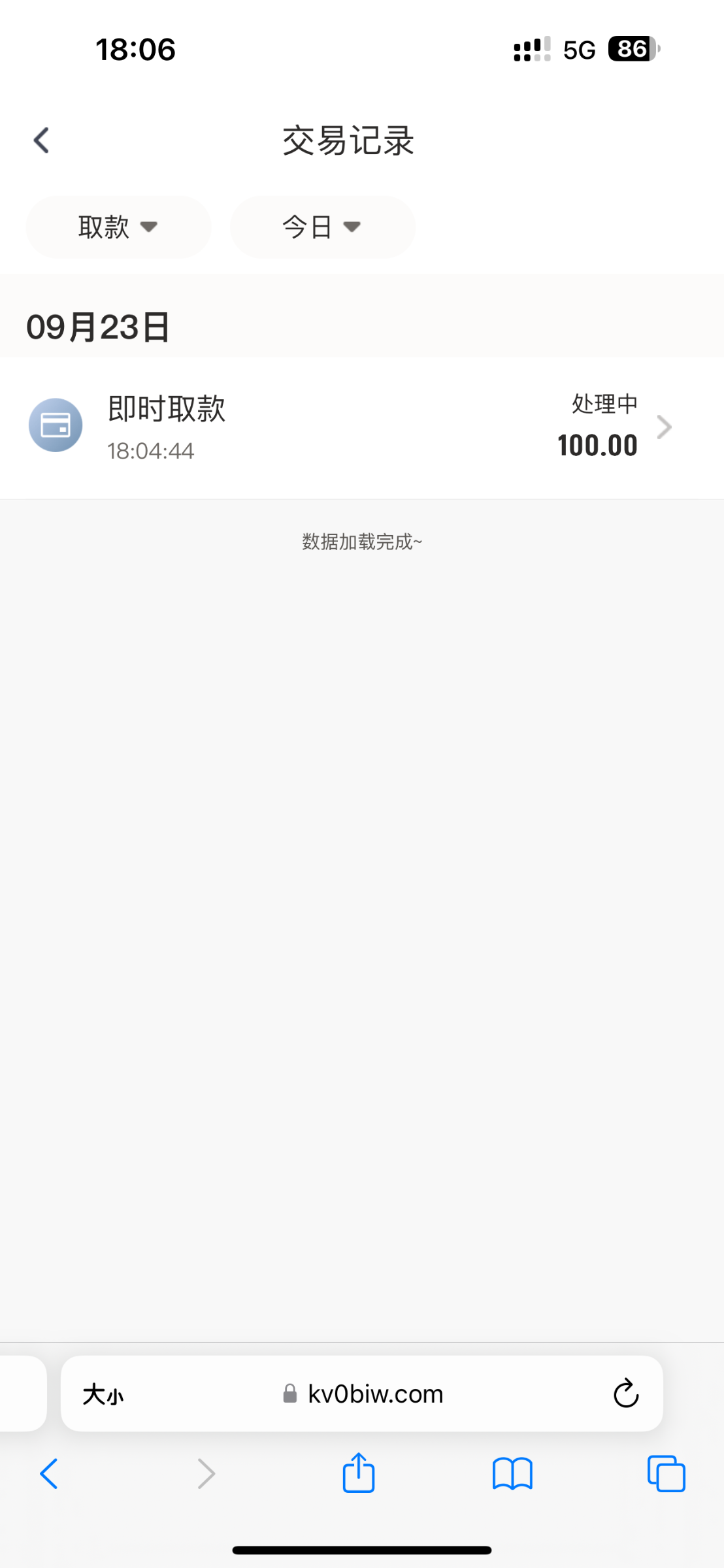Share this page from Safari toolbar
This screenshot has width=724, height=1568.
point(359,1473)
